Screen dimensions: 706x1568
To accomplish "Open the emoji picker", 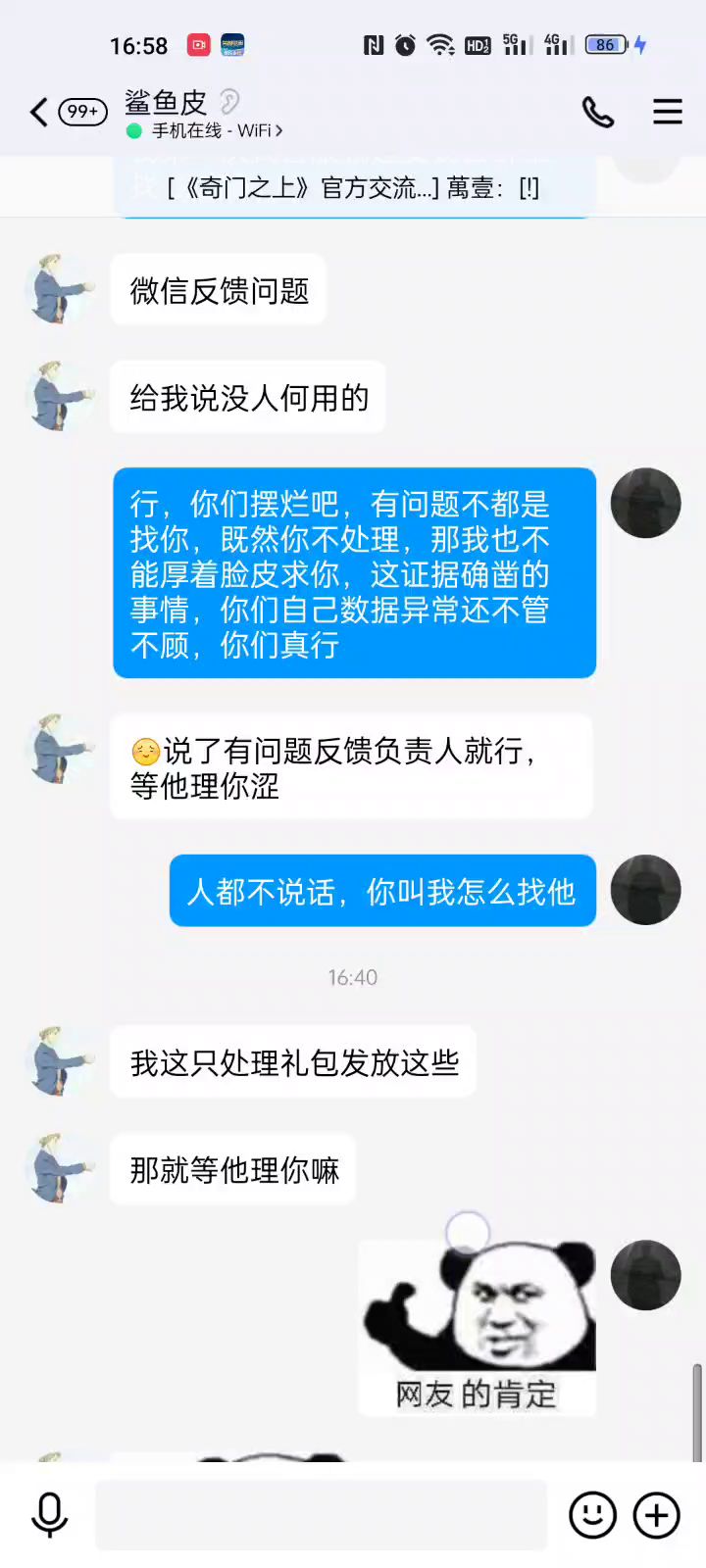I will point(592,1515).
